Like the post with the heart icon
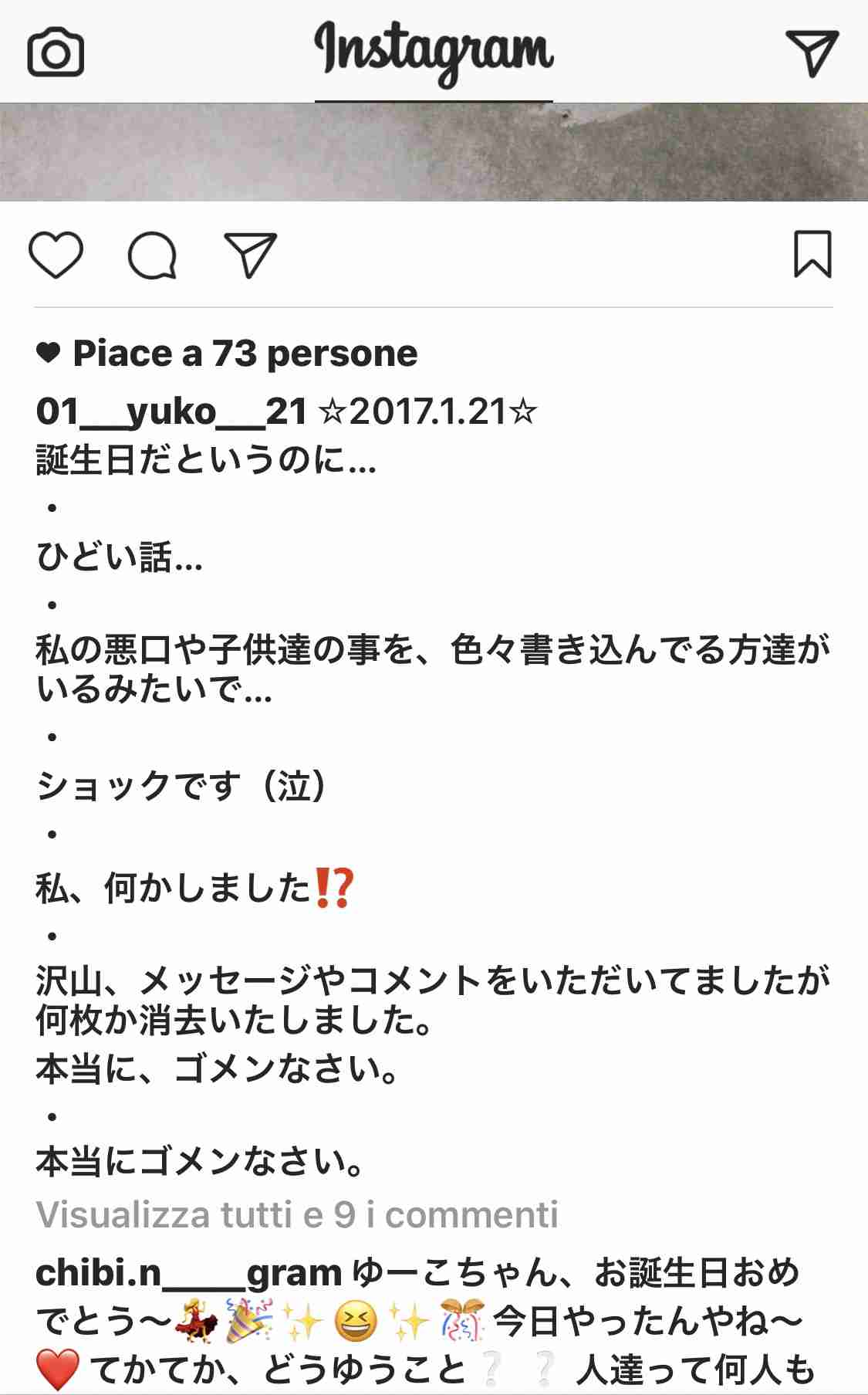 pyautogui.click(x=56, y=256)
